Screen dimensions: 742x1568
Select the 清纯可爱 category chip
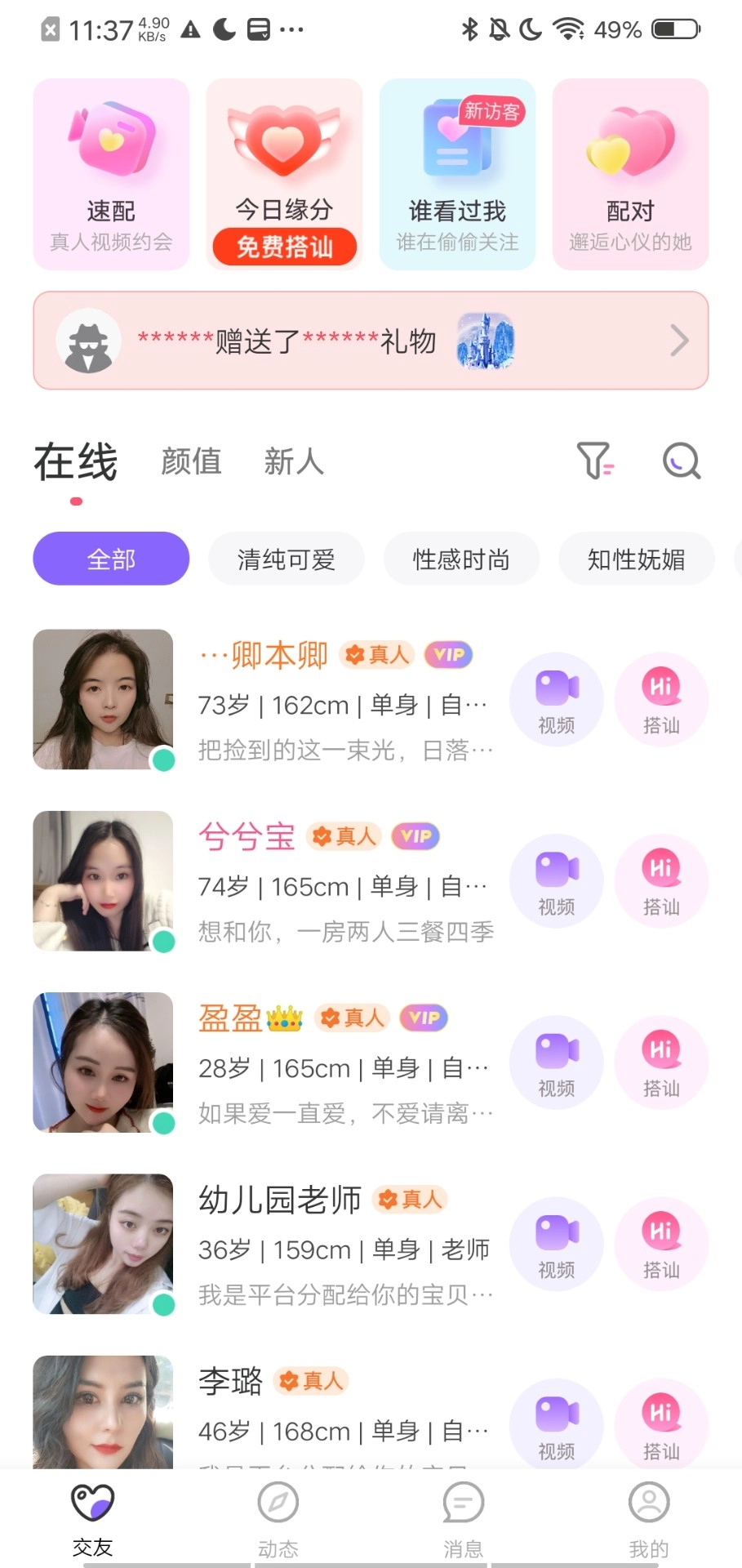[x=286, y=559]
